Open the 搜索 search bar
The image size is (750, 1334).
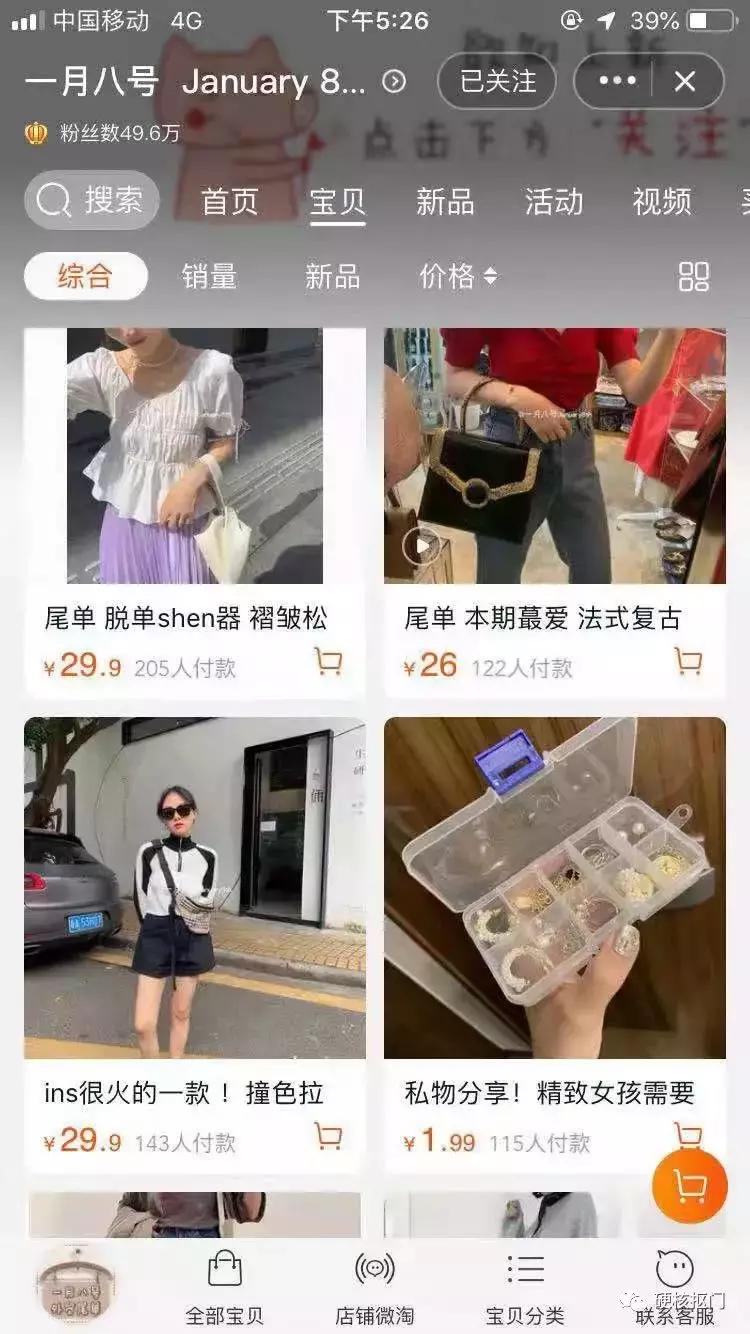click(90, 200)
